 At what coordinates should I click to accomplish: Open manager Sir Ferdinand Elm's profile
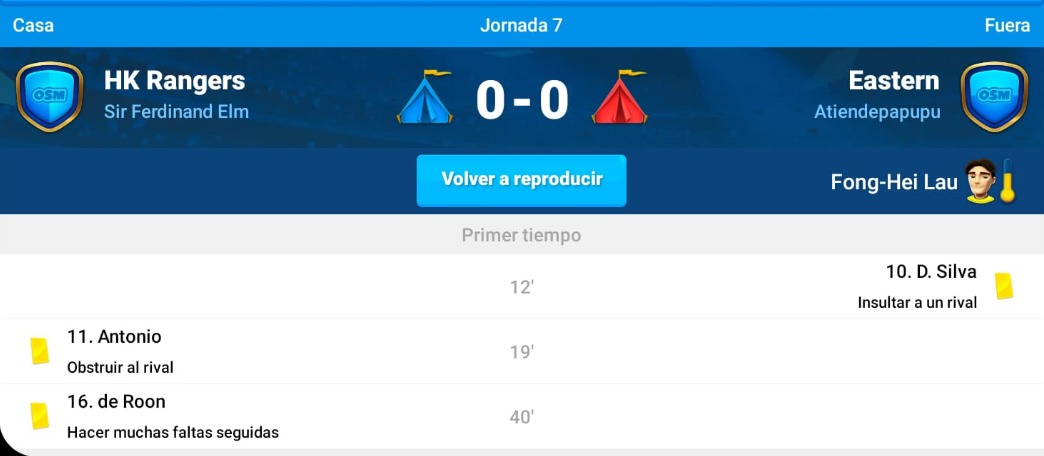coord(176,112)
